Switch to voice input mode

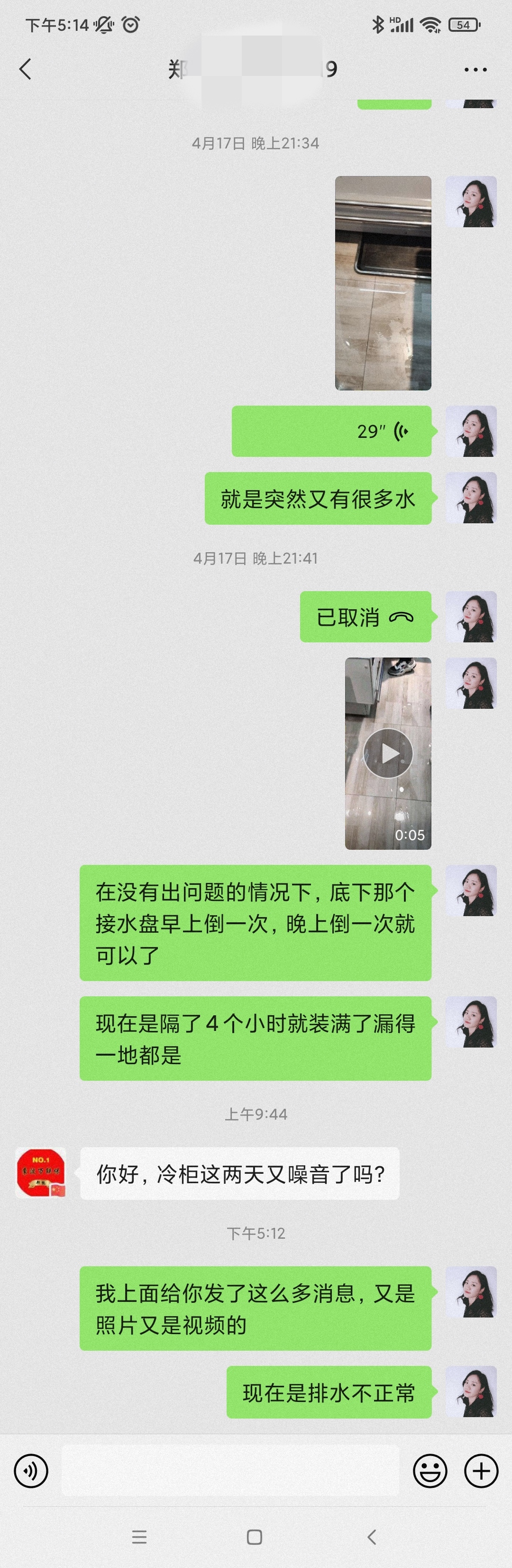tap(31, 1471)
